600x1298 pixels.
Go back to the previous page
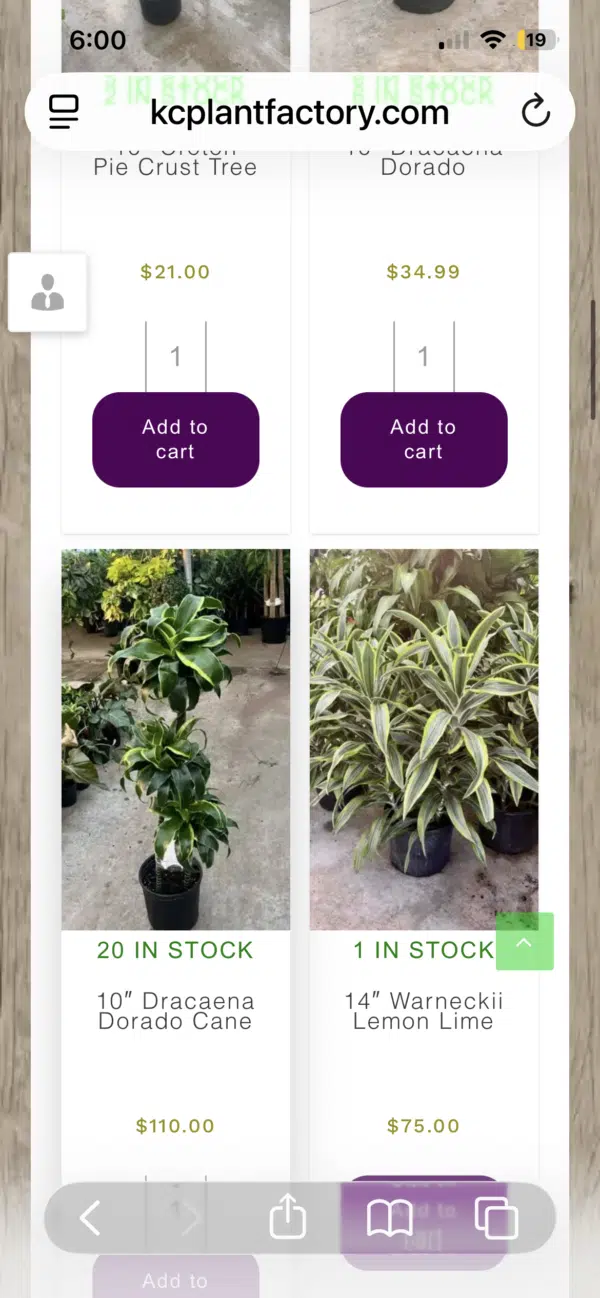(90, 1218)
